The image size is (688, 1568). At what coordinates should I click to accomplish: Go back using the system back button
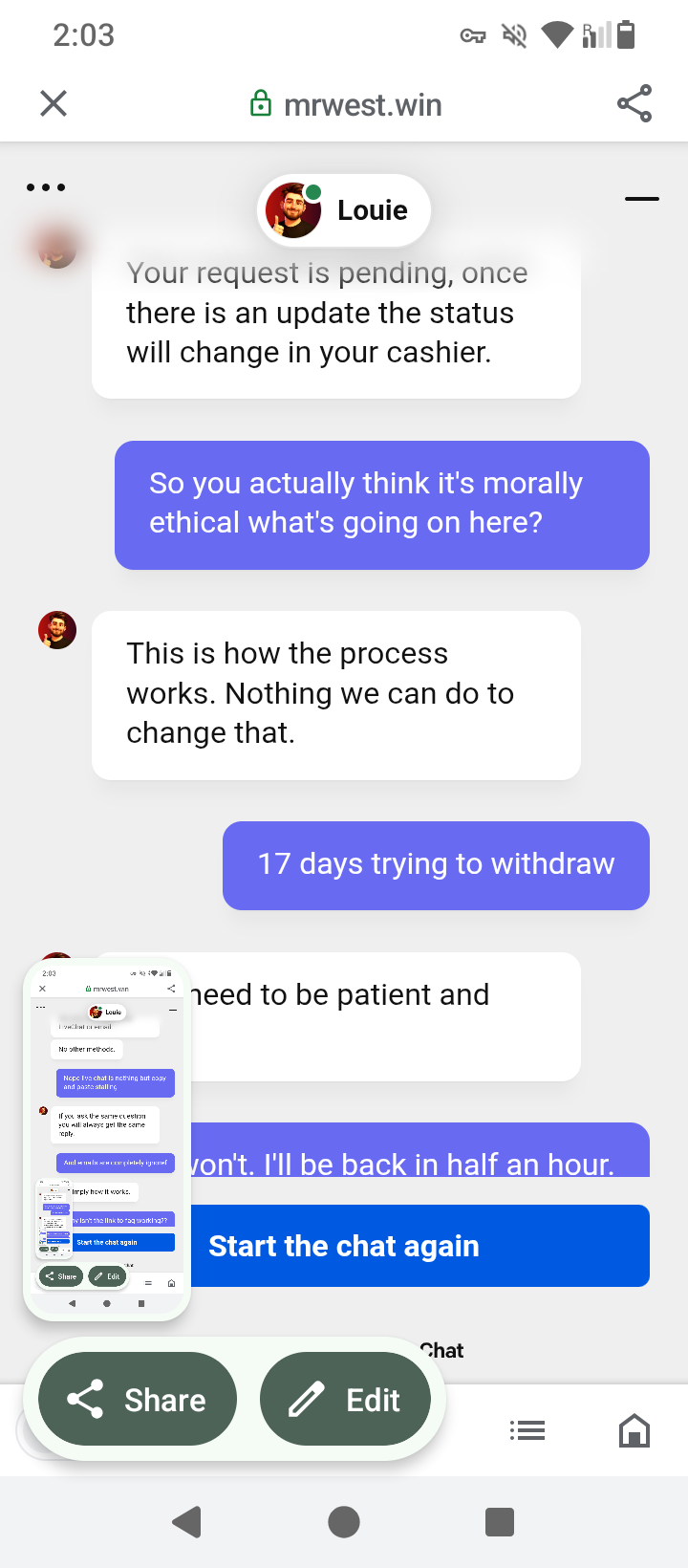click(187, 1521)
